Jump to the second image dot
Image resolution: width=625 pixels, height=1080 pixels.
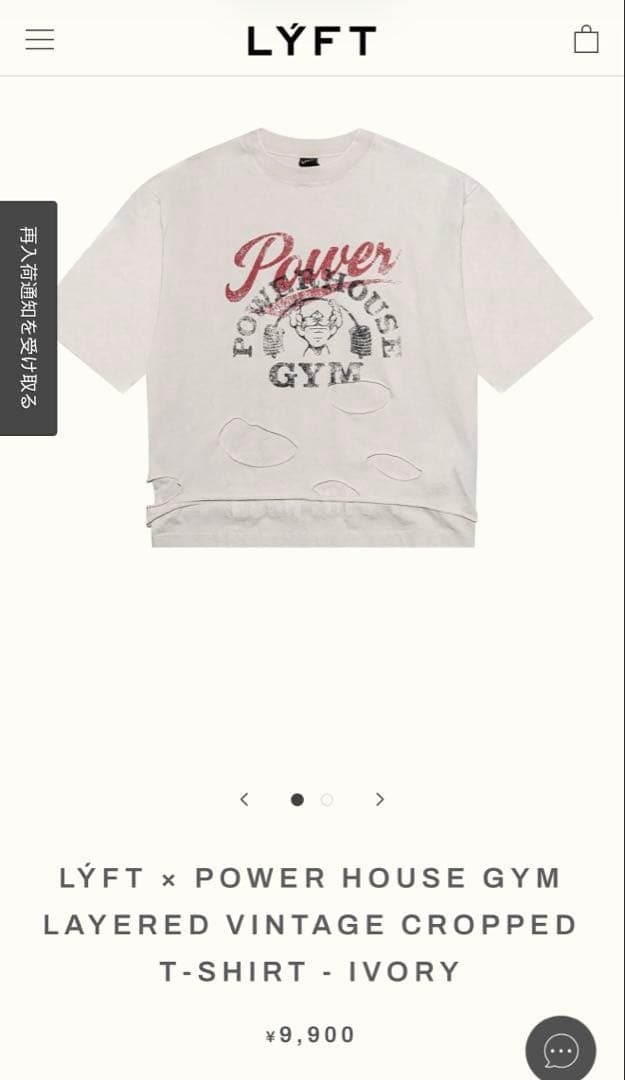coord(327,800)
